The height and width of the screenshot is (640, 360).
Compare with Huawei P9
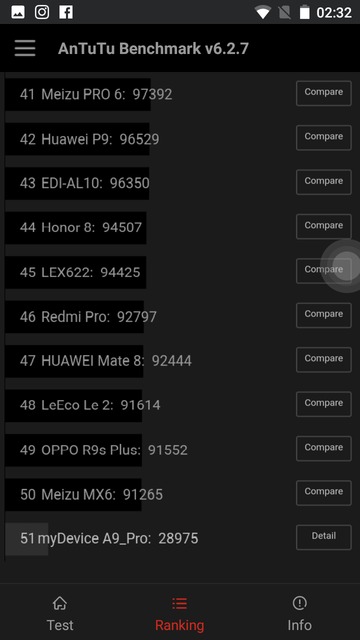324,138
